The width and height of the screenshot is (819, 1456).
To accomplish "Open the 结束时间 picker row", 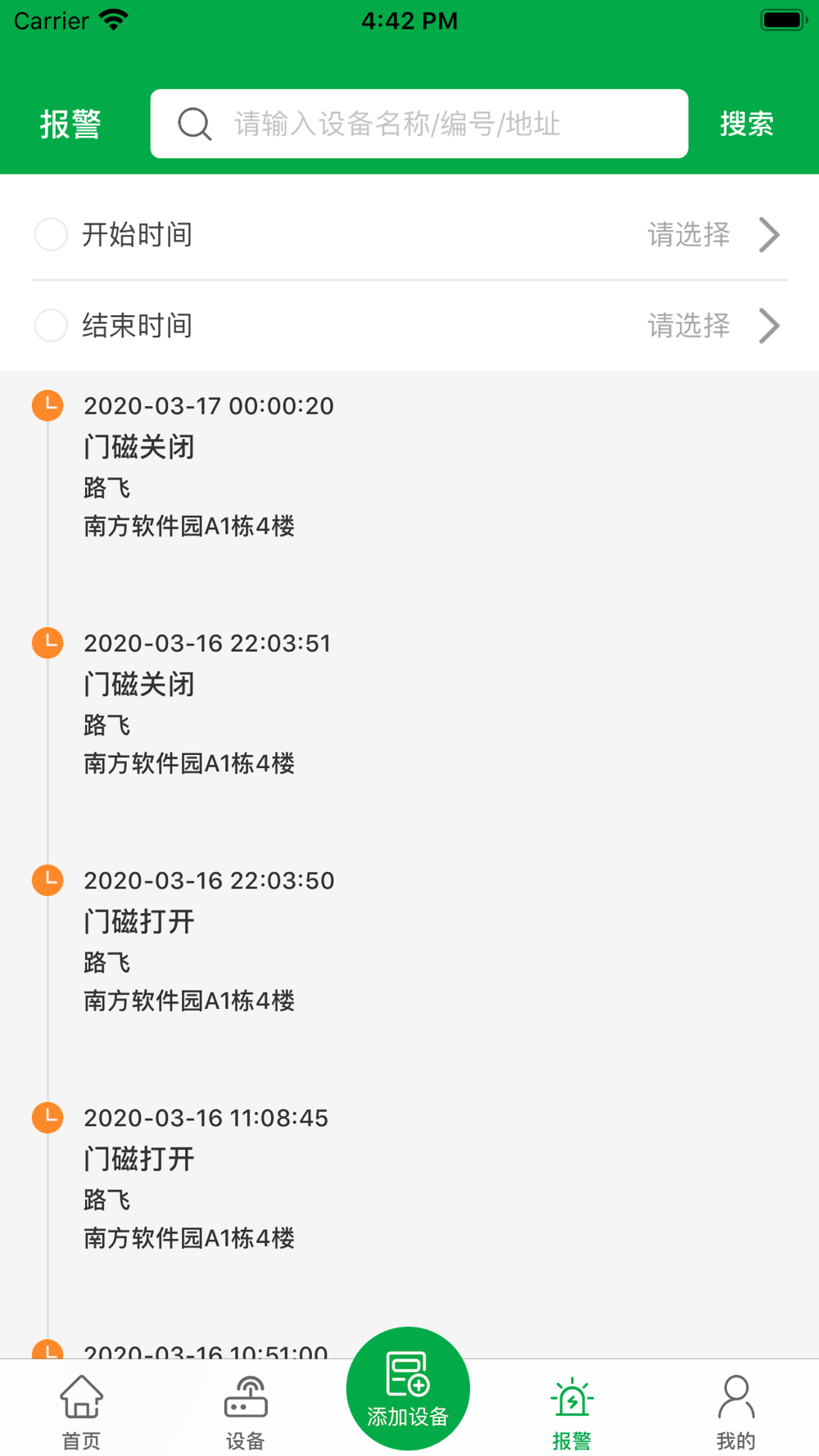I will 409,326.
